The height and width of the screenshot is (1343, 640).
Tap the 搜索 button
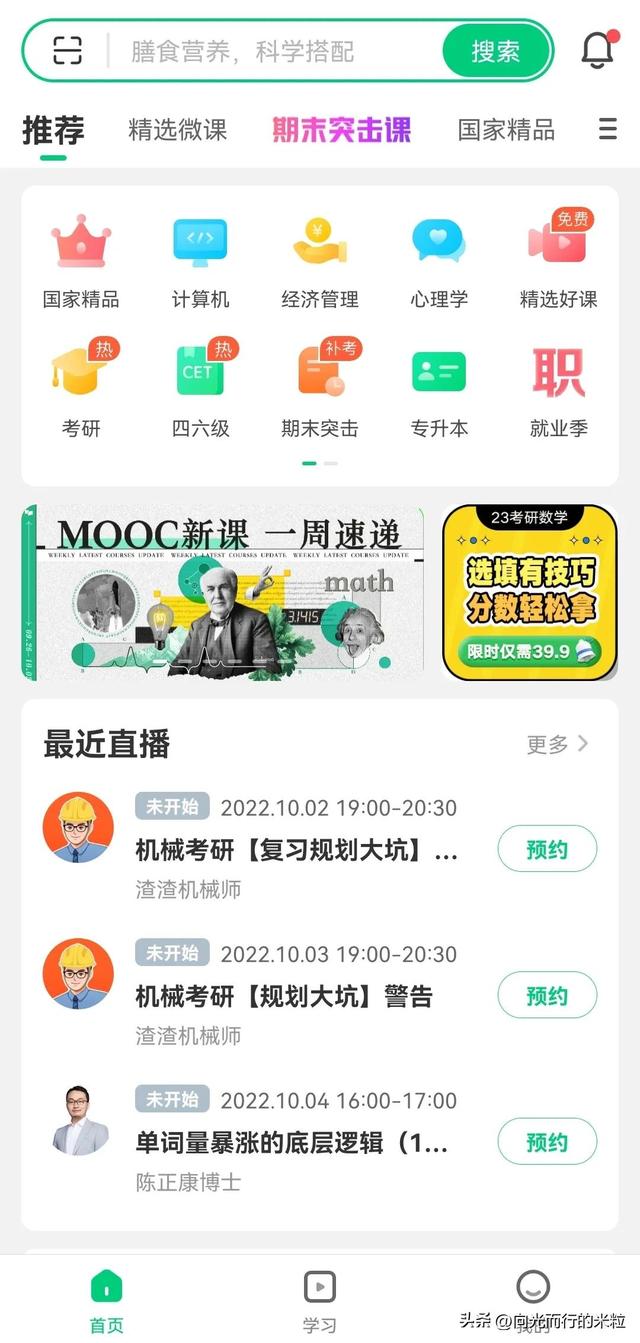coord(496,51)
